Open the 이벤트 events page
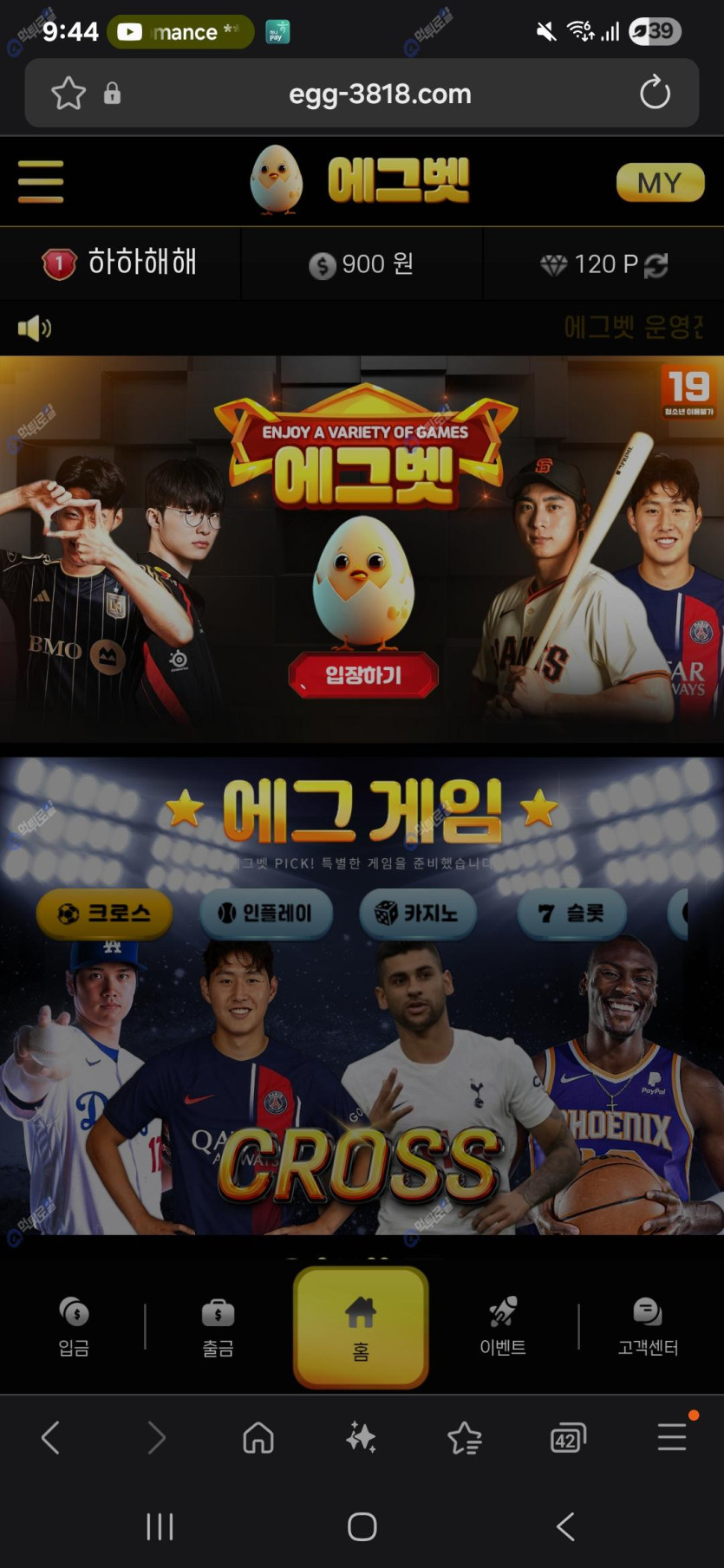This screenshot has height=1568, width=724. [503, 1327]
